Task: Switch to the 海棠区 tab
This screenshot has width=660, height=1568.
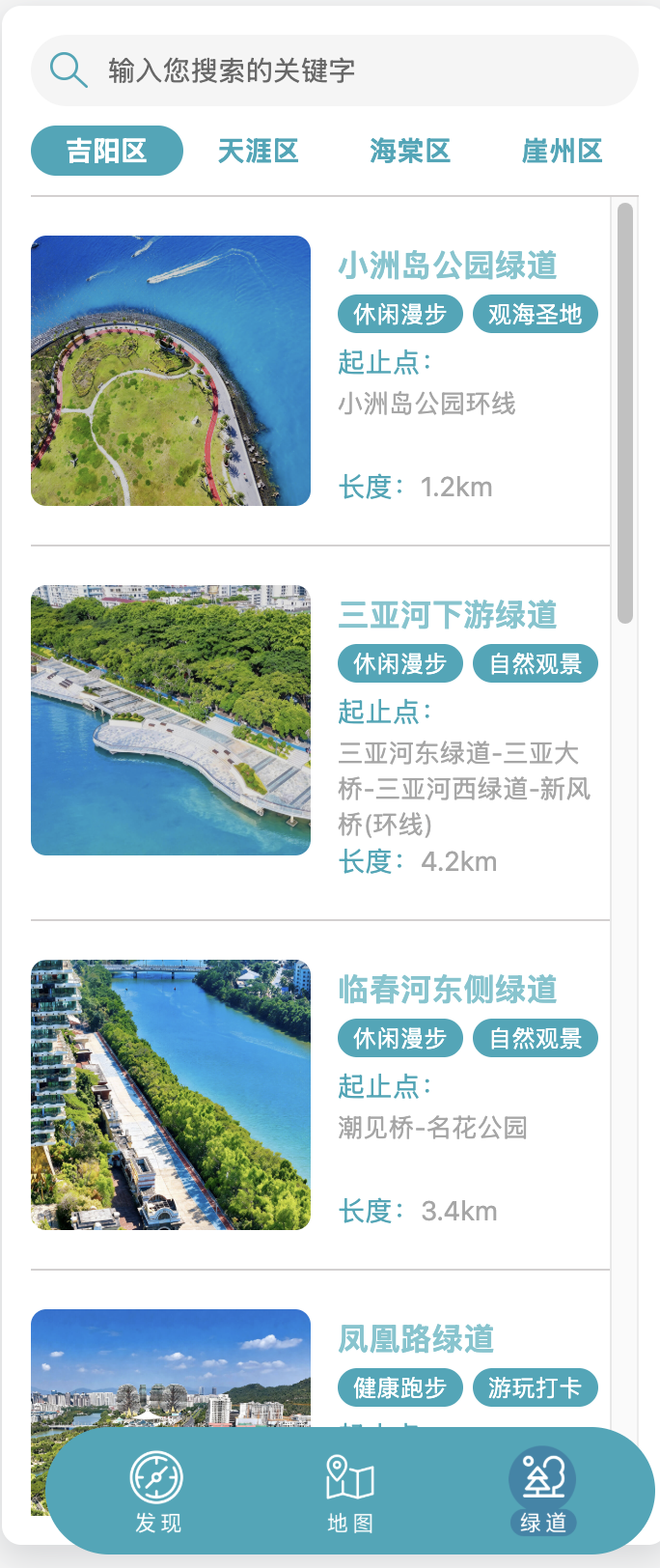Action: pyautogui.click(x=410, y=151)
